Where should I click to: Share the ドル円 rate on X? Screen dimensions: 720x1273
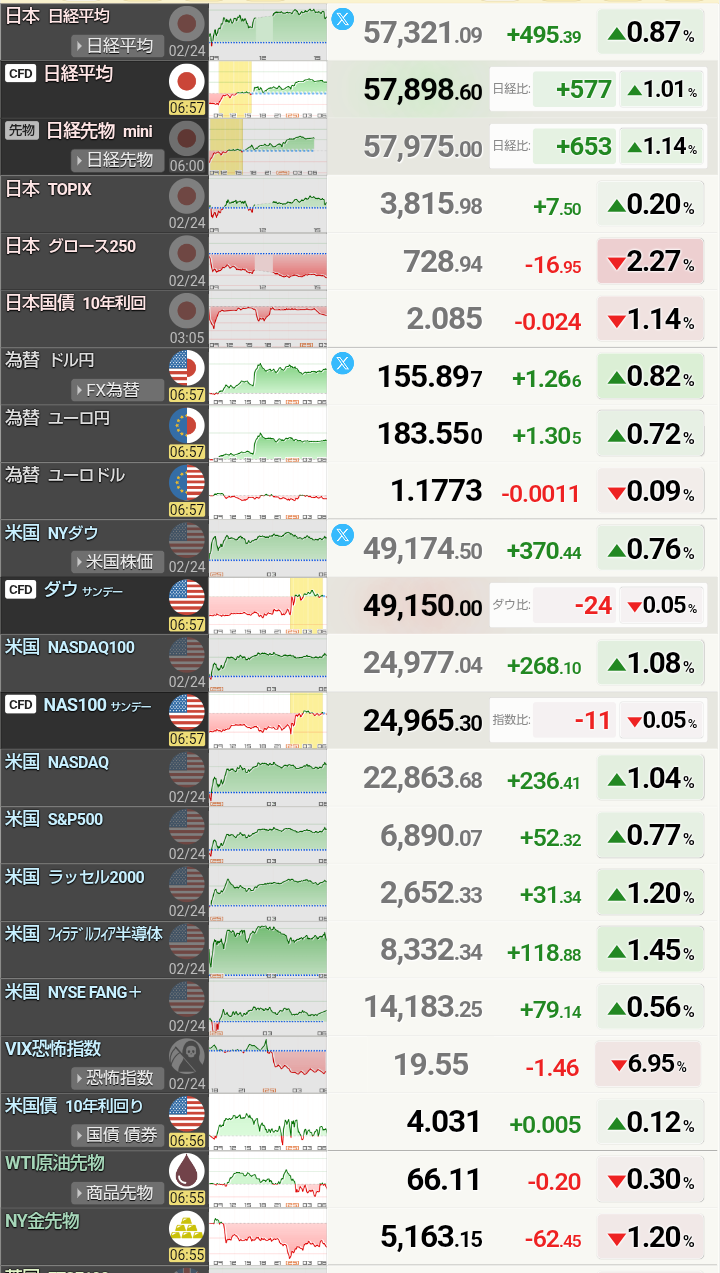point(342,363)
